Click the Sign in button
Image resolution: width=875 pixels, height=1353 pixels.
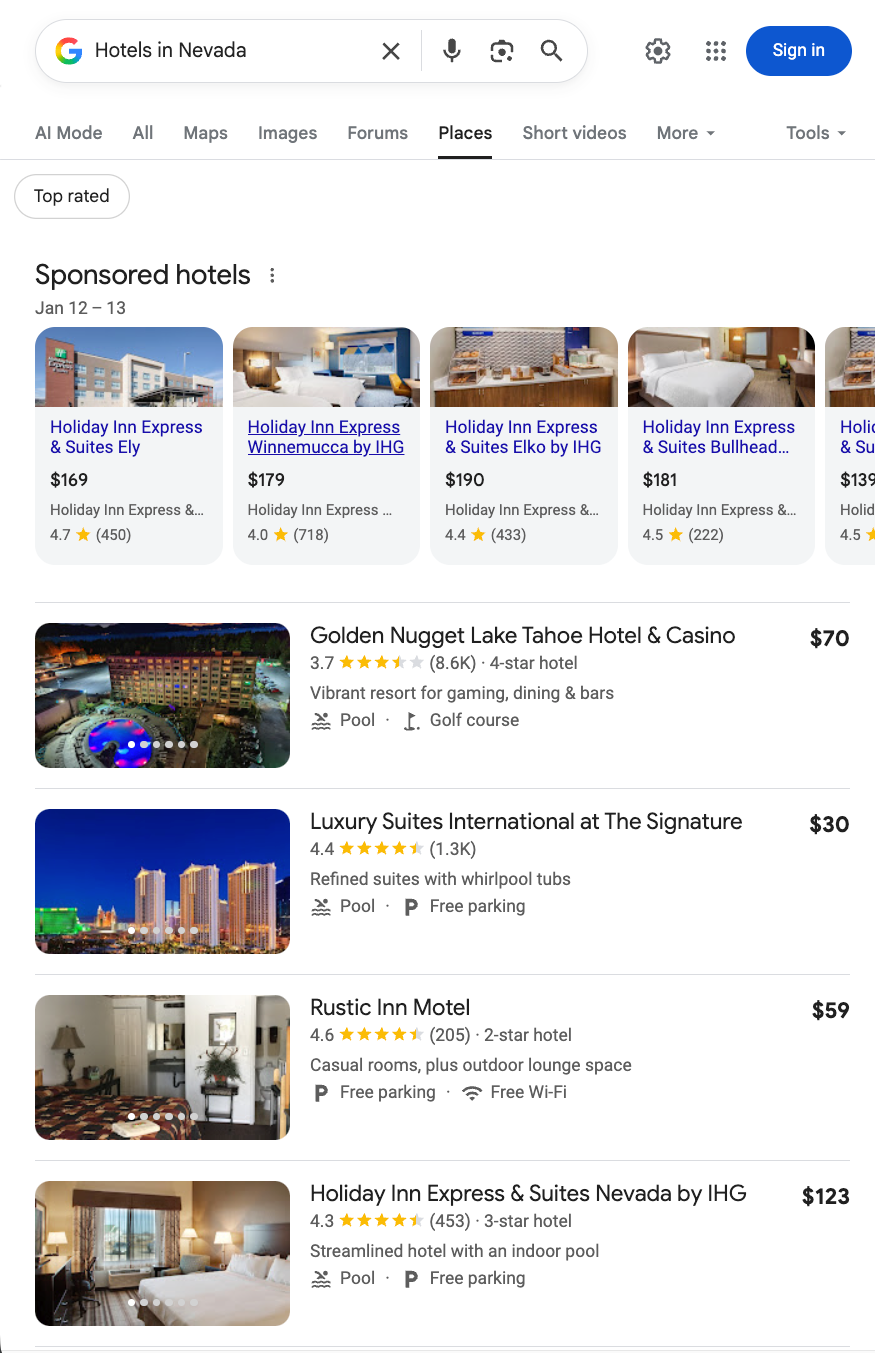798,50
